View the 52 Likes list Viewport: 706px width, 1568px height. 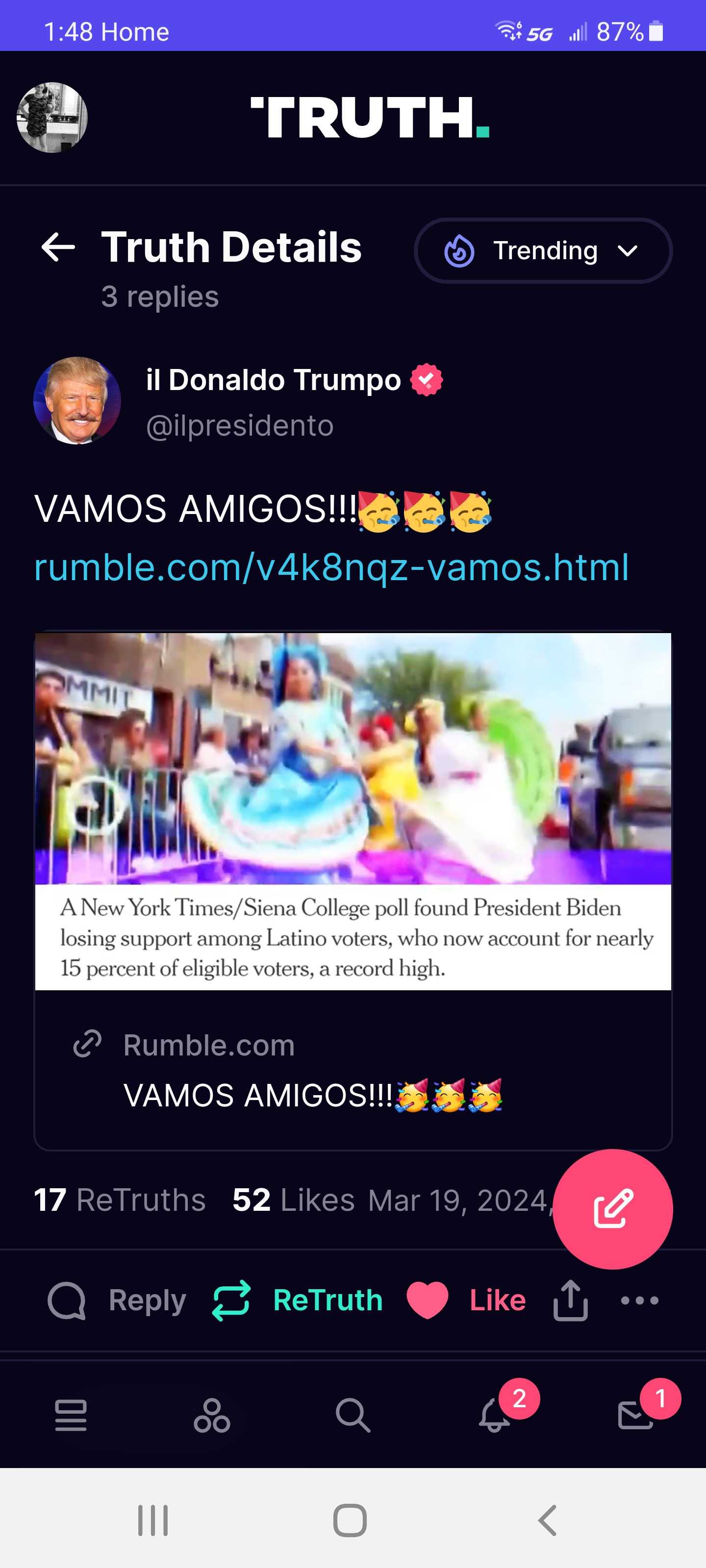(x=293, y=1200)
